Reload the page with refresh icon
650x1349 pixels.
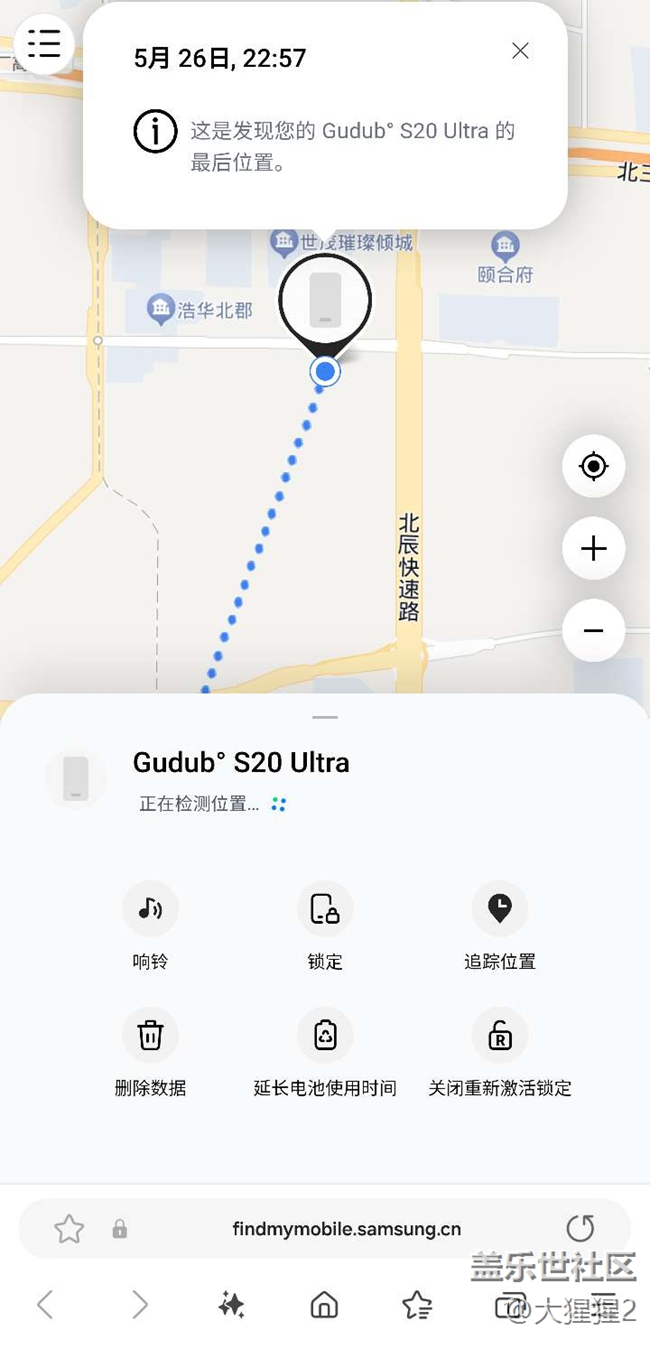click(x=580, y=1228)
